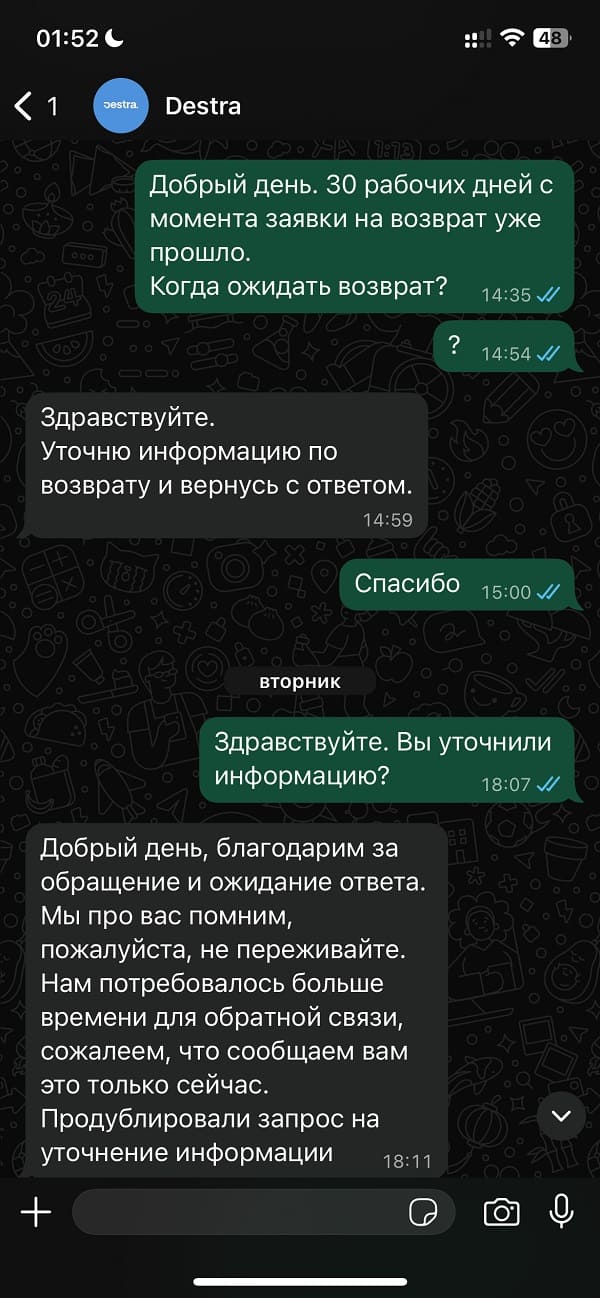Open the sticker picker in message field
The image size is (600, 1298).
pyautogui.click(x=424, y=1213)
